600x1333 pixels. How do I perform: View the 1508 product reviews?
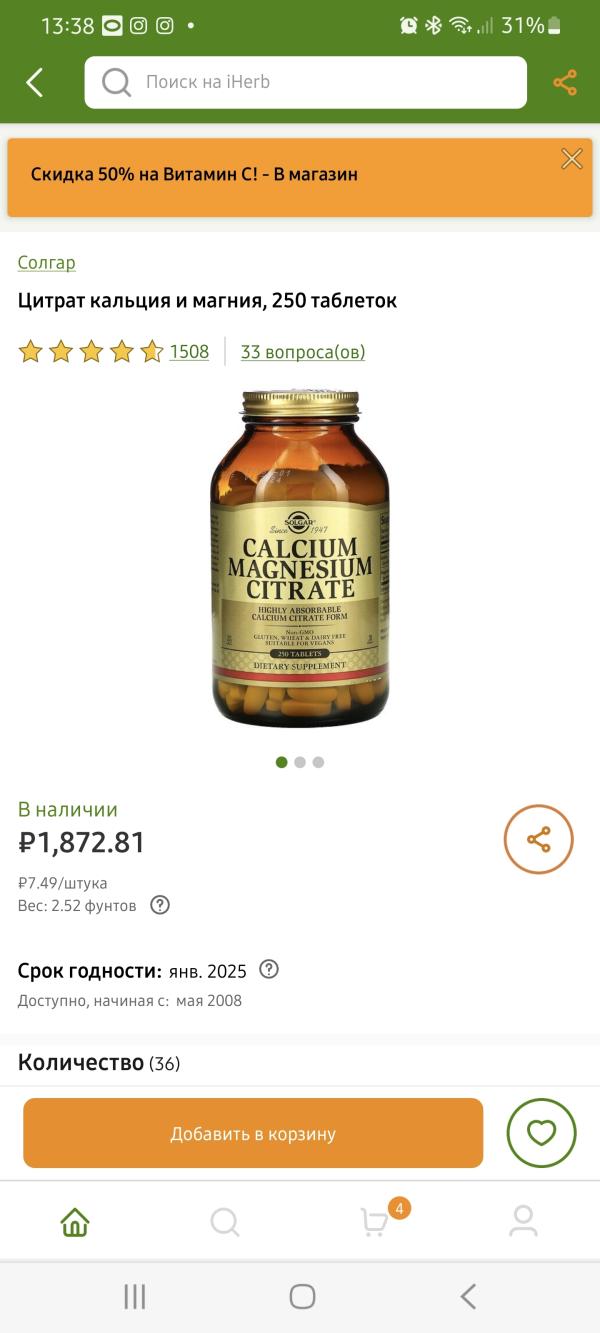[189, 351]
